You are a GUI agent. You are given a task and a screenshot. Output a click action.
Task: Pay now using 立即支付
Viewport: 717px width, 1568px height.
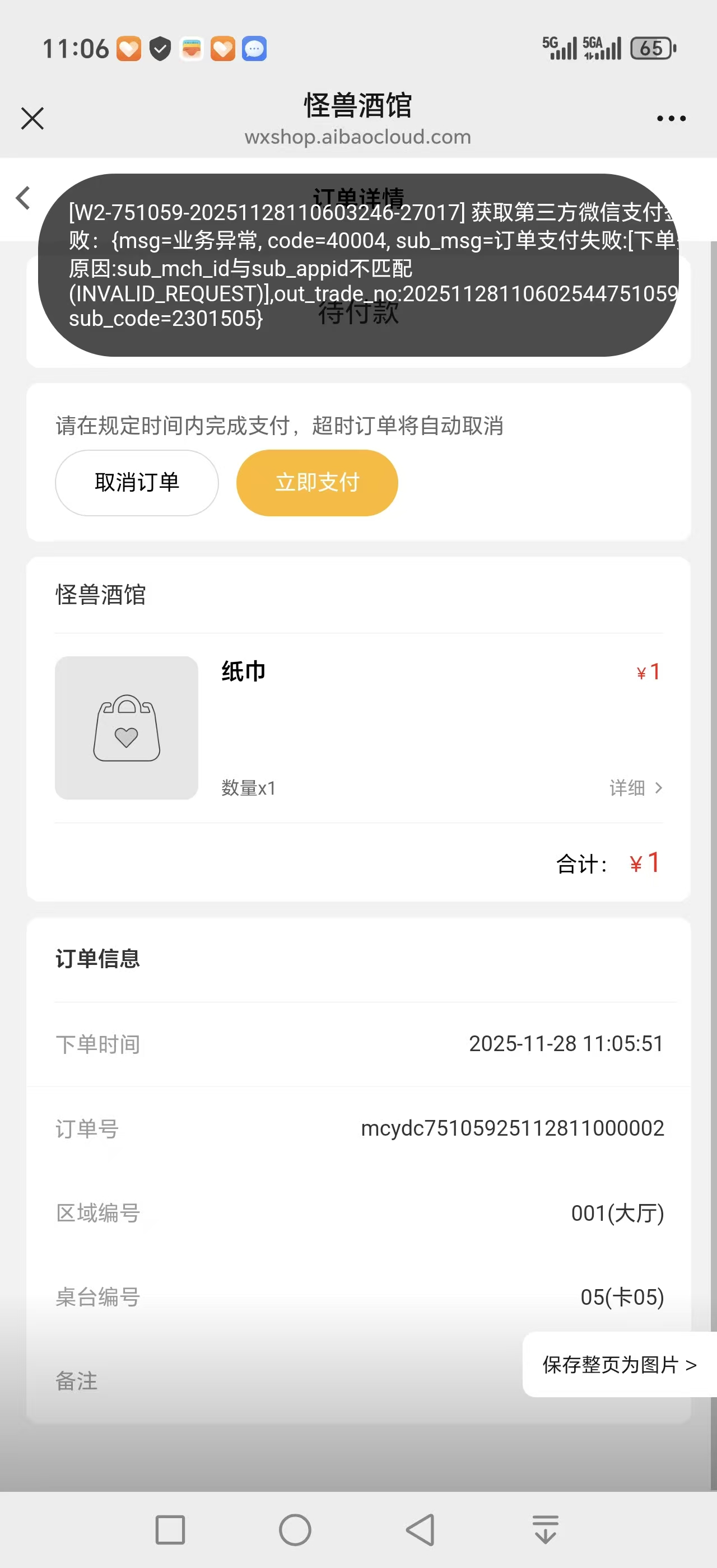tap(317, 483)
